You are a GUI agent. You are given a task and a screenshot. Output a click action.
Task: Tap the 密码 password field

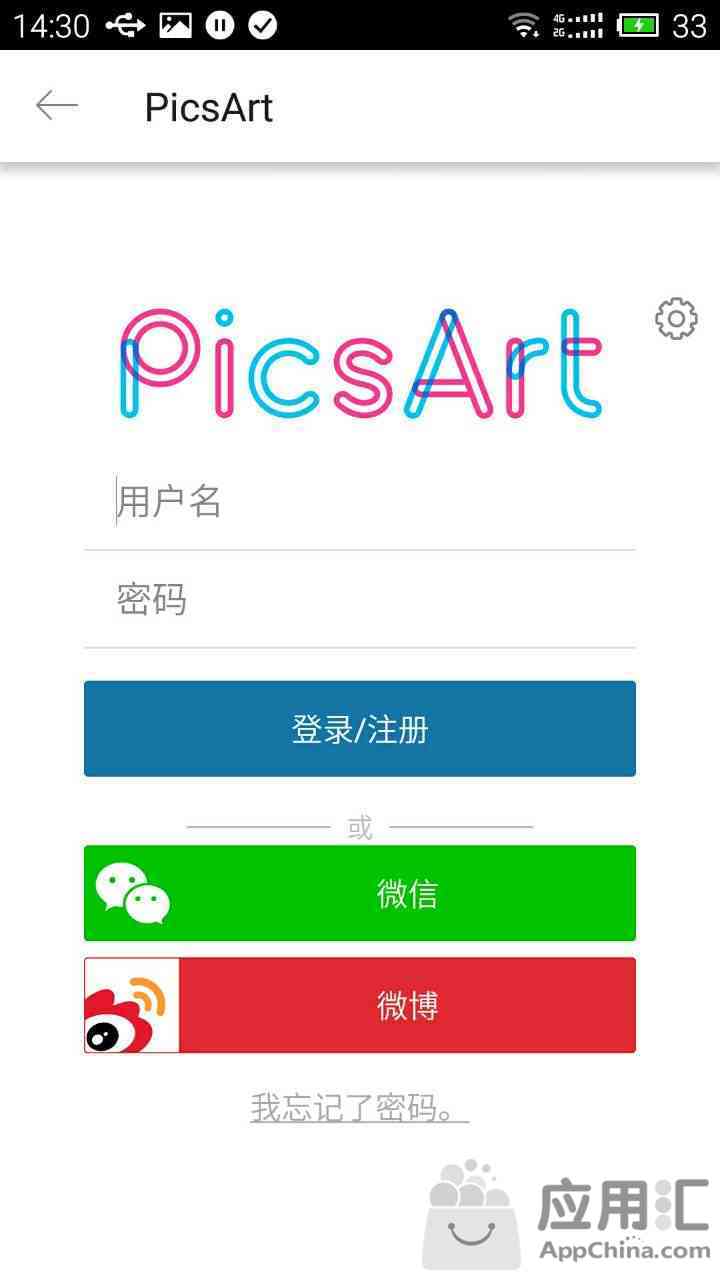pyautogui.click(x=360, y=600)
